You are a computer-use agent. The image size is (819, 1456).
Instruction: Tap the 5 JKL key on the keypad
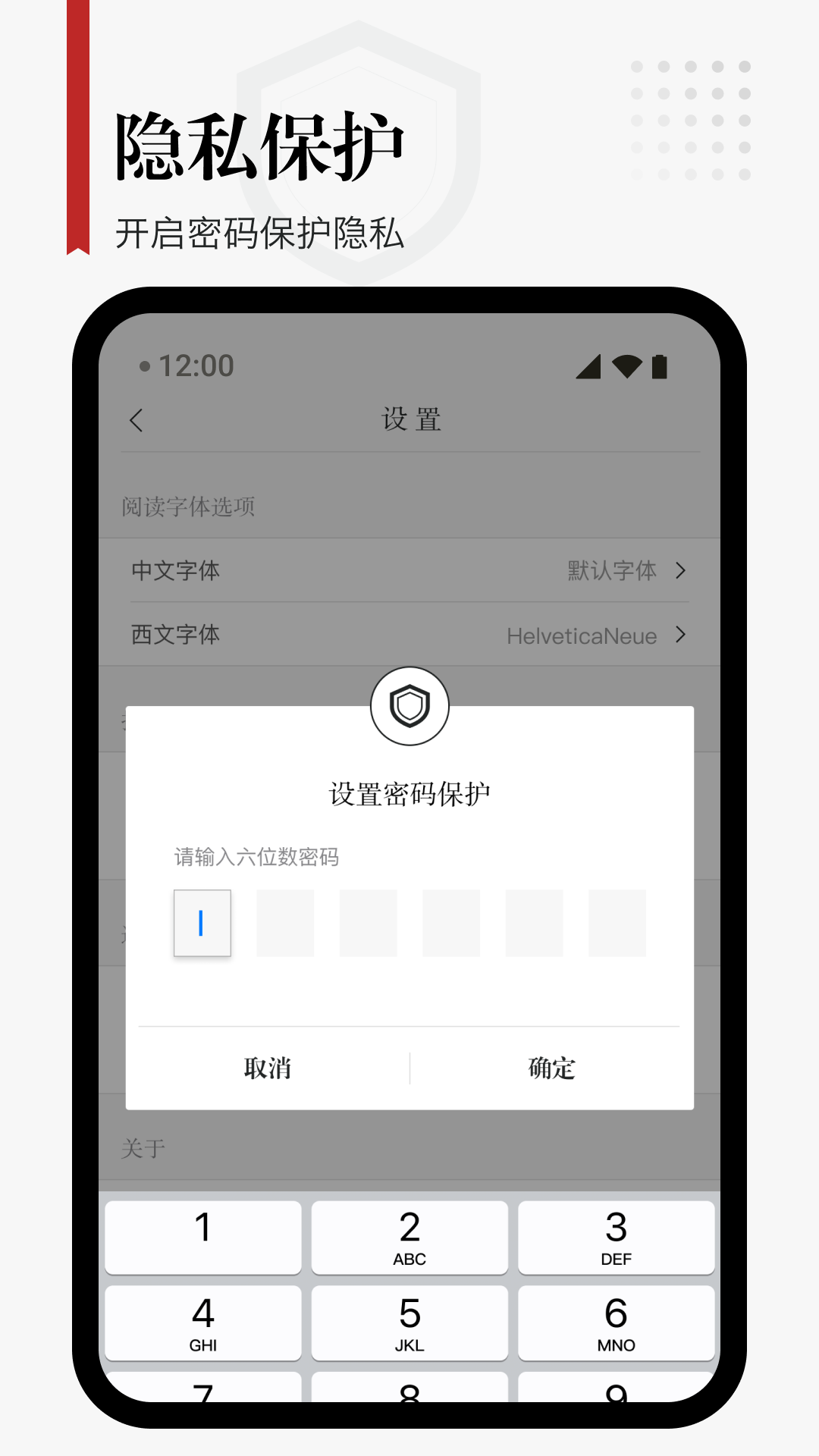[x=409, y=1323]
